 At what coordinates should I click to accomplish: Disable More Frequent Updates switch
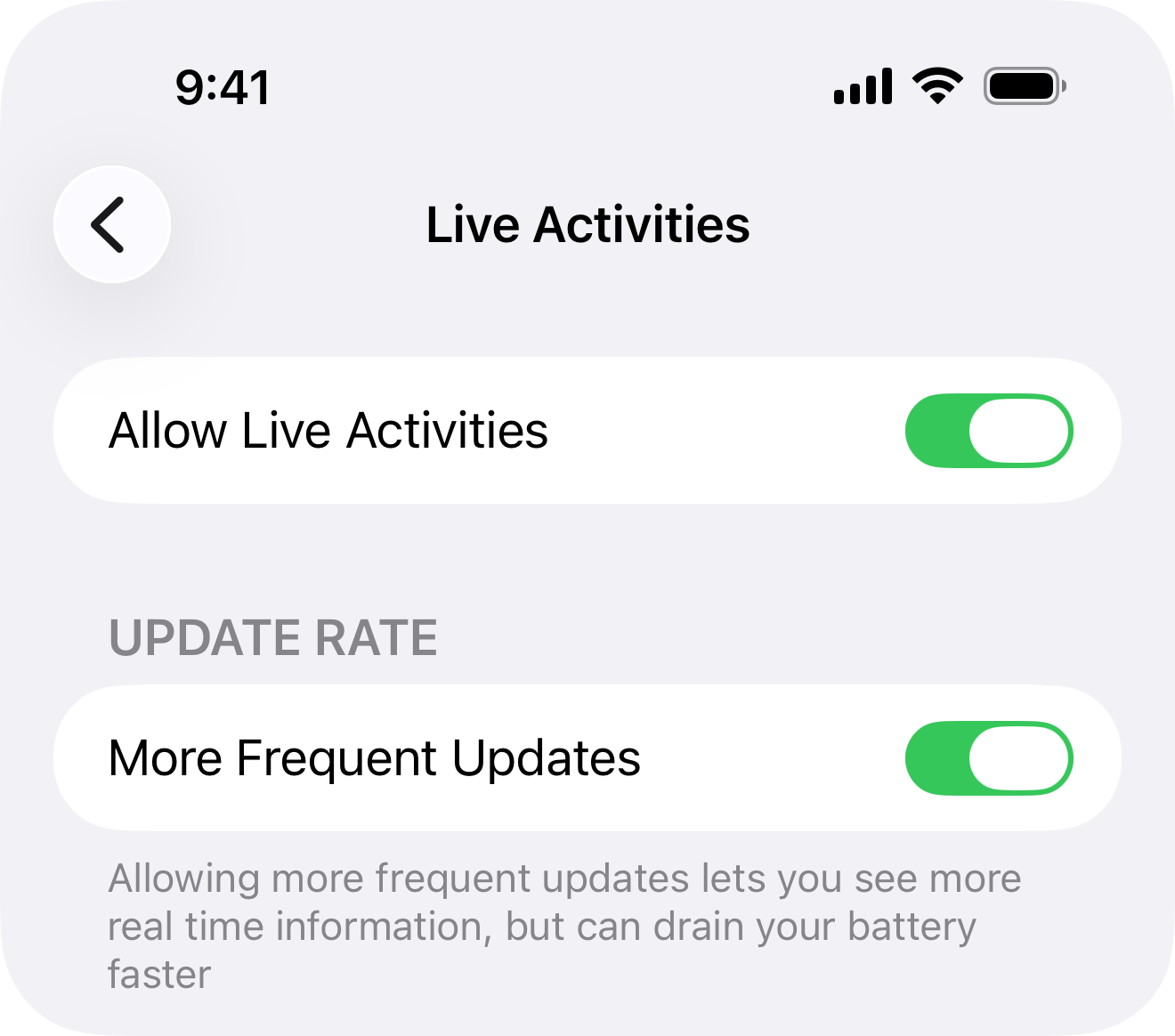(988, 758)
